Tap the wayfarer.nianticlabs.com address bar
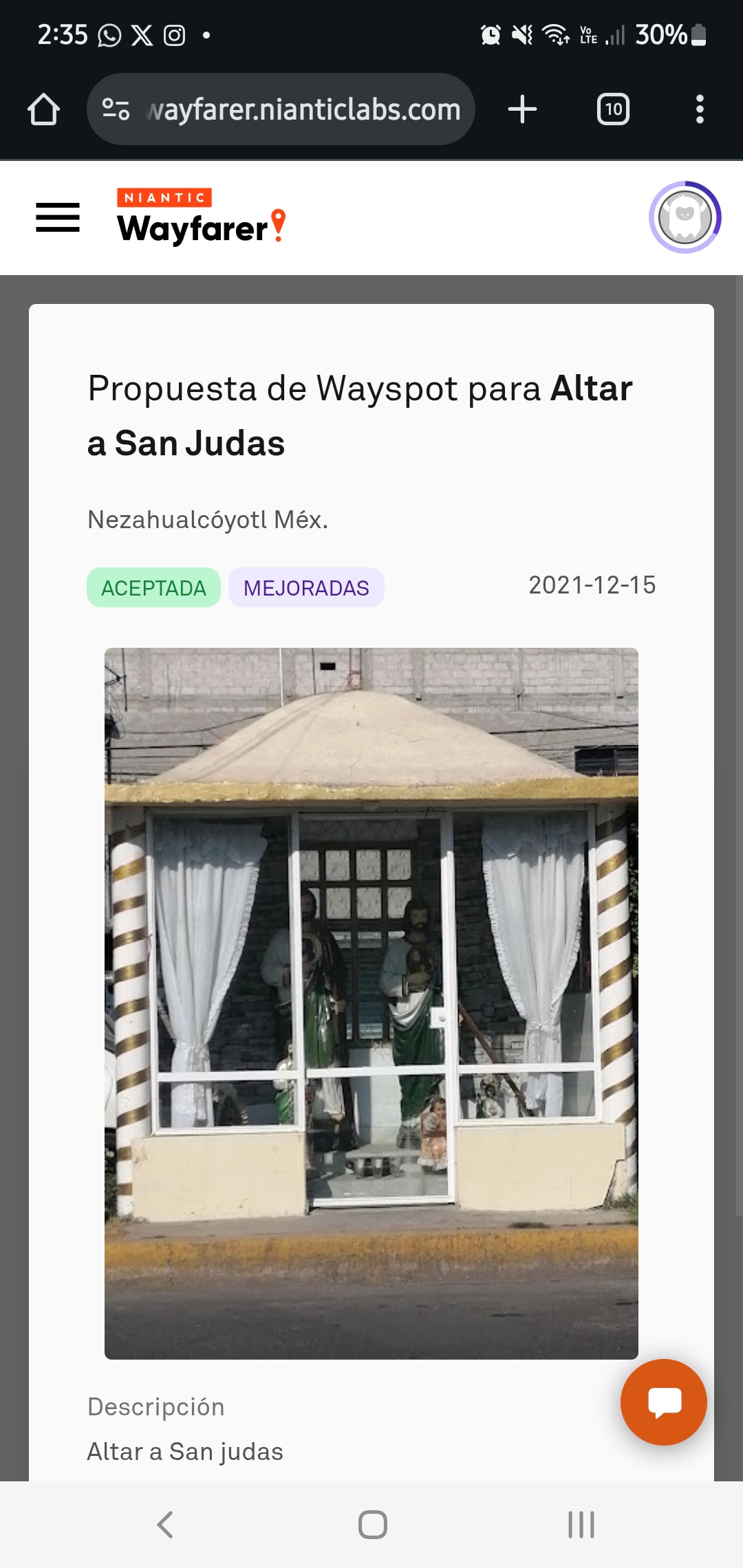The image size is (743, 1568). click(x=303, y=109)
